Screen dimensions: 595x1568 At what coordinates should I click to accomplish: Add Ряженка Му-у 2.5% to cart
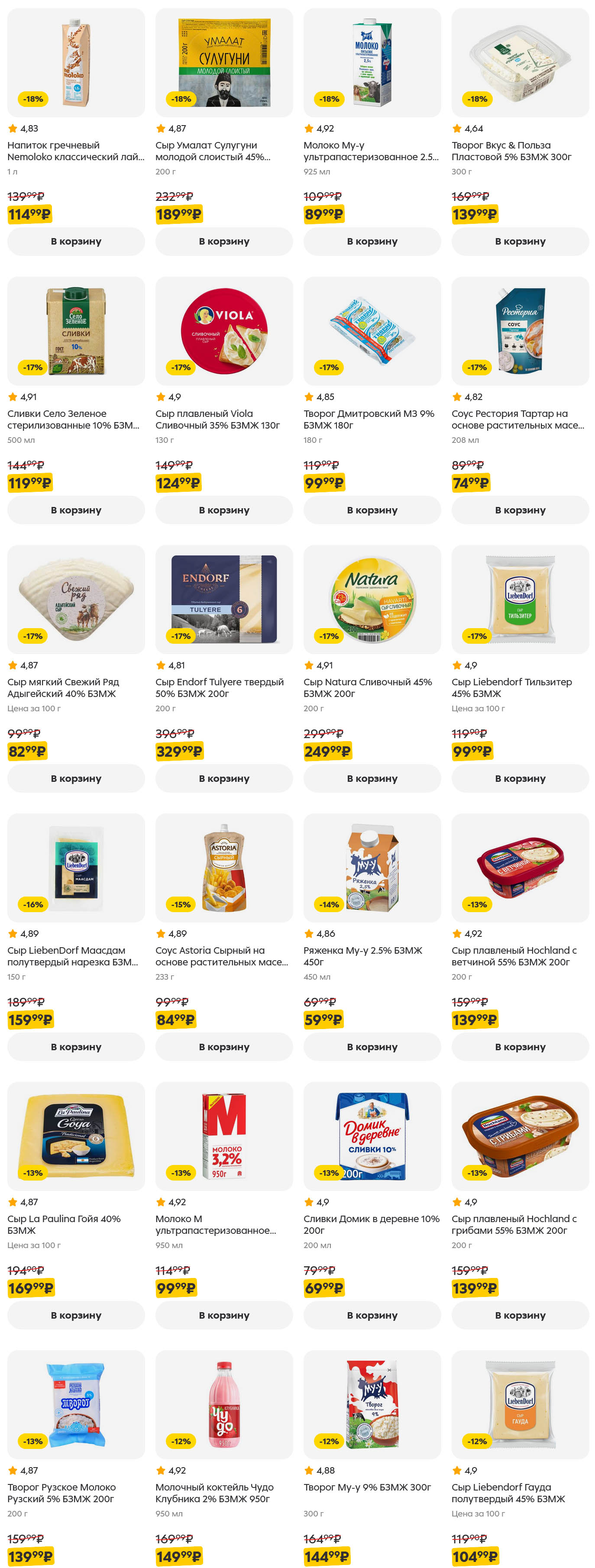(x=372, y=1046)
